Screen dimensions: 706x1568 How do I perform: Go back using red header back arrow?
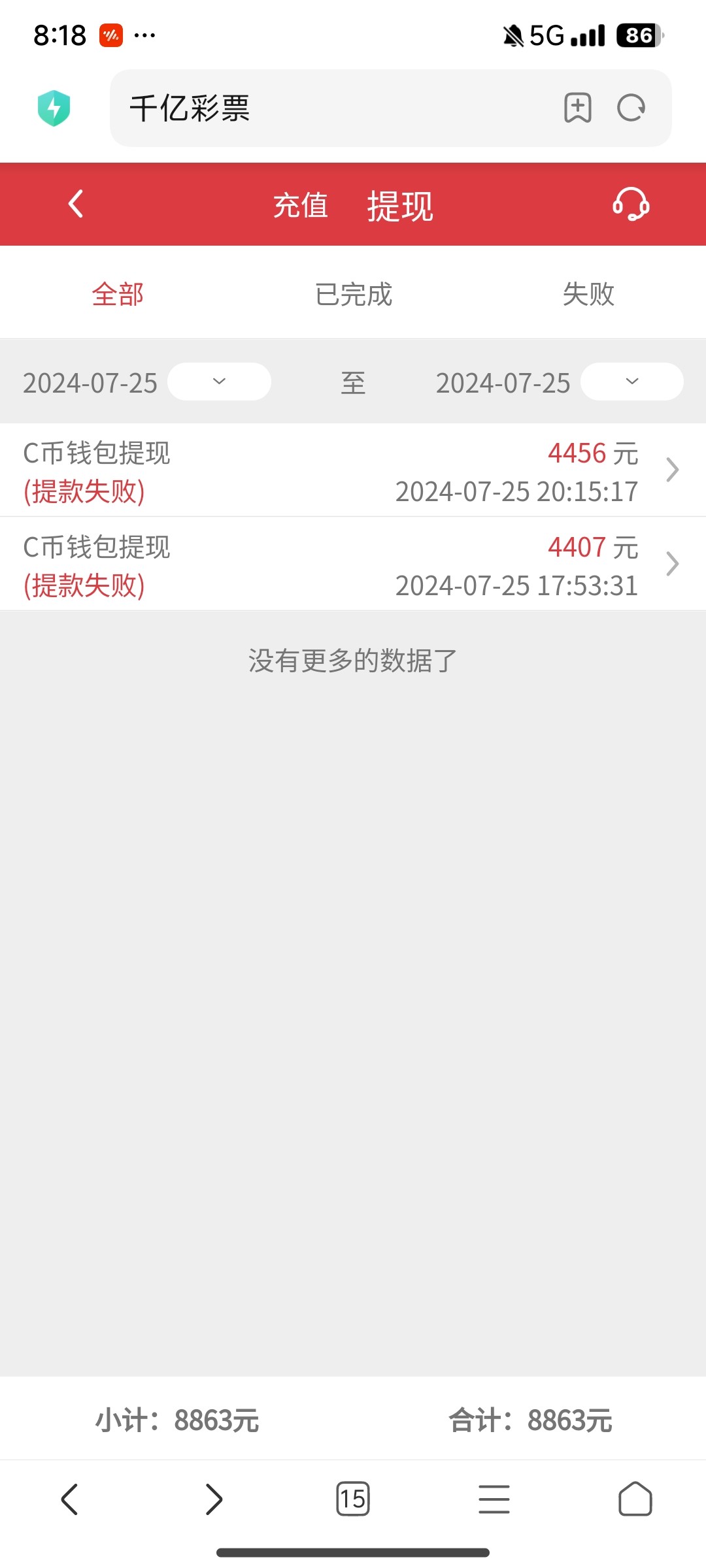[x=75, y=204]
